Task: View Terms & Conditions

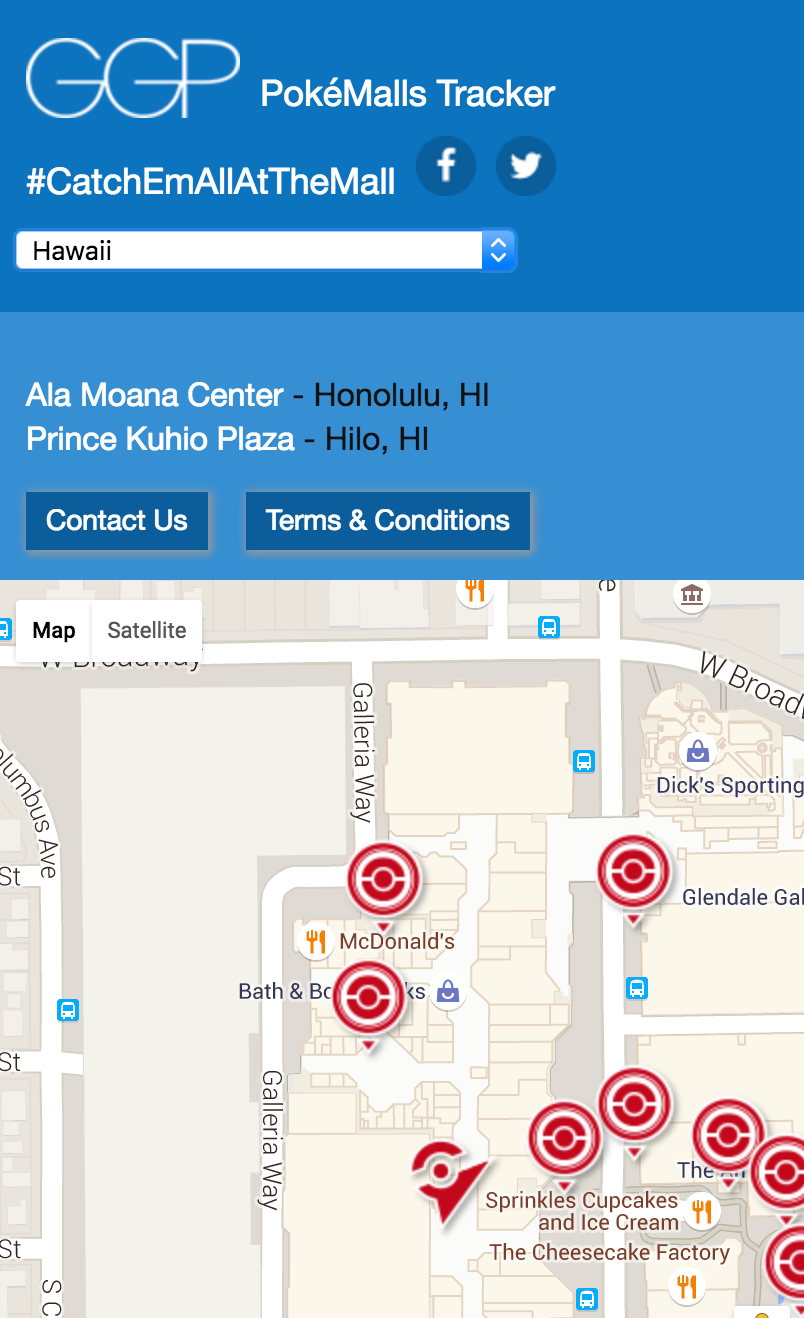Action: pyautogui.click(x=388, y=521)
